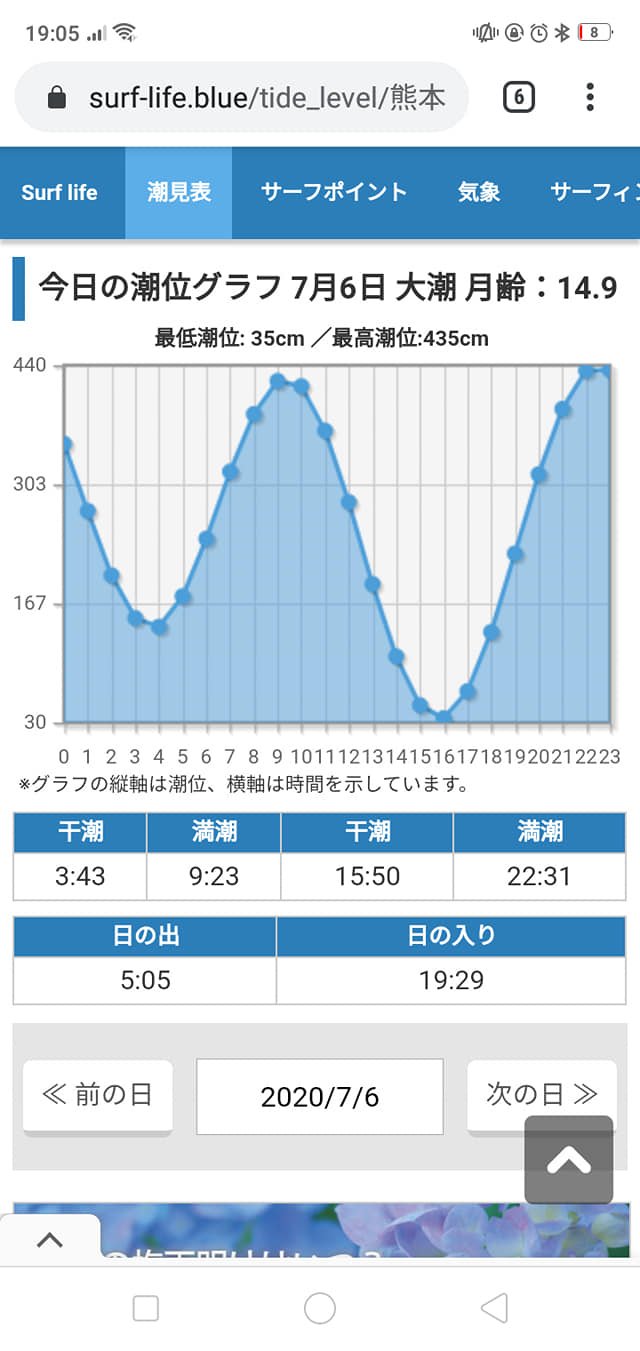Open the date picker showing 2020/7/6
The width and height of the screenshot is (640, 1351).
(319, 1097)
